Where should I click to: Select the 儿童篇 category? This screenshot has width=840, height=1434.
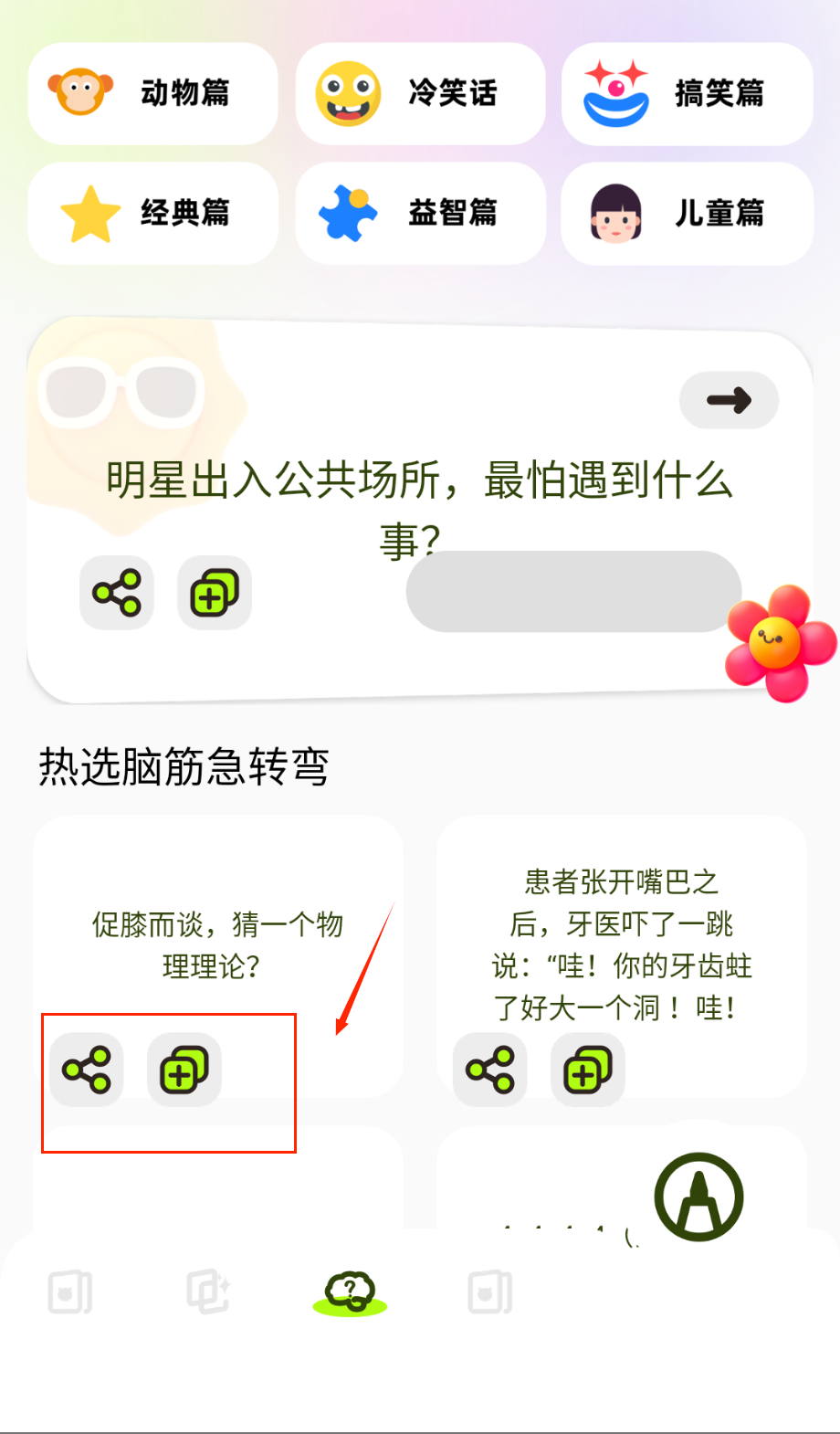pyautogui.click(x=687, y=213)
